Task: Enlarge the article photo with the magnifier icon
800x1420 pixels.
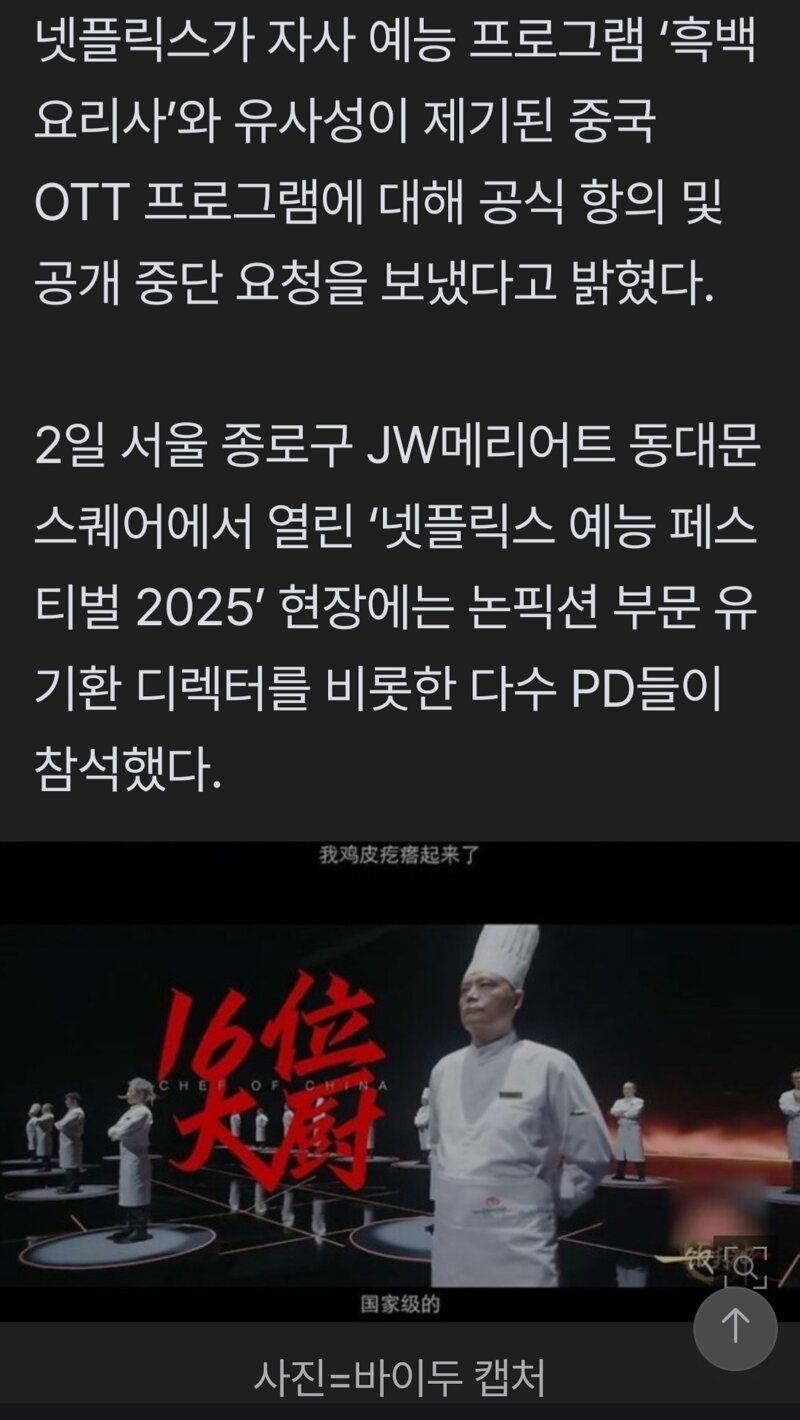Action: pos(745,1266)
